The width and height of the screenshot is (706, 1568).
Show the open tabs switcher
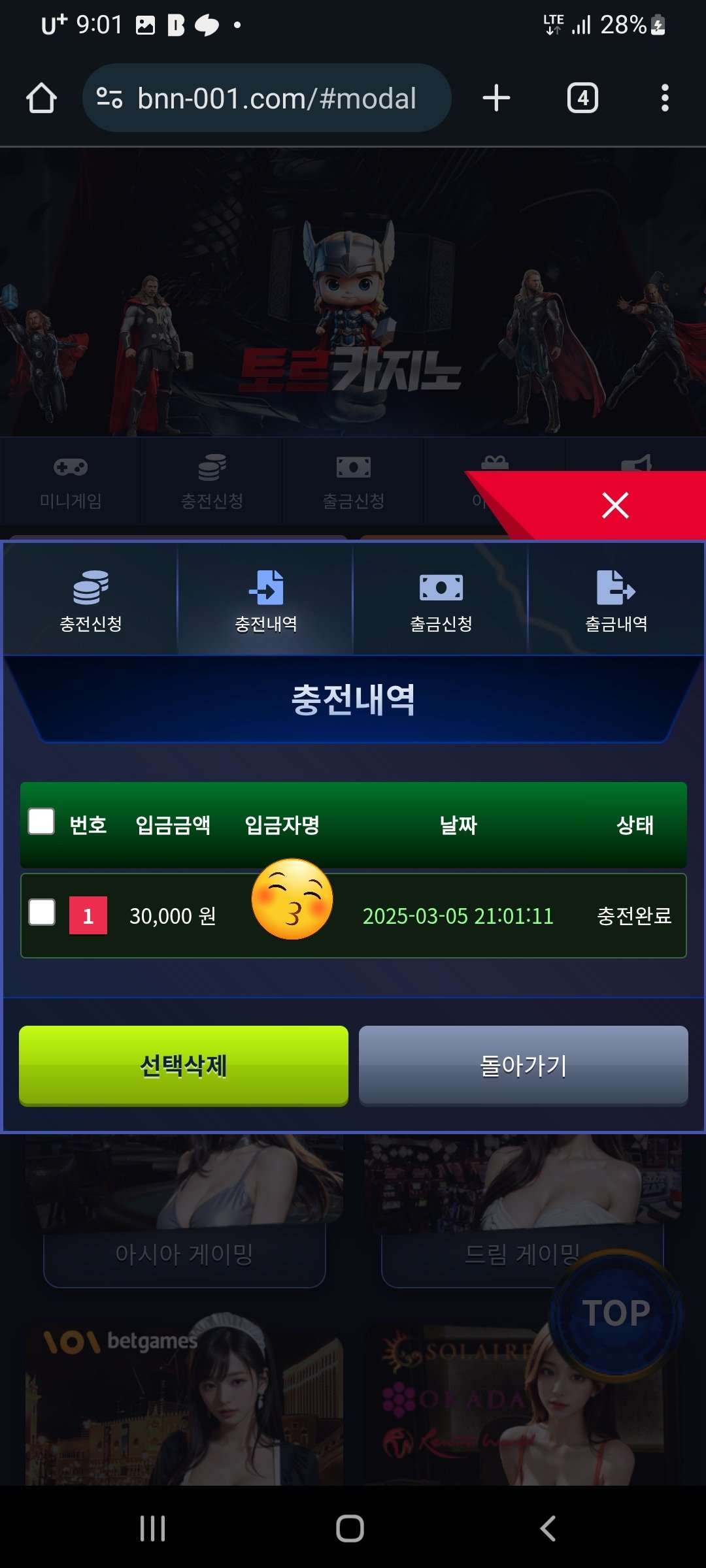[582, 99]
